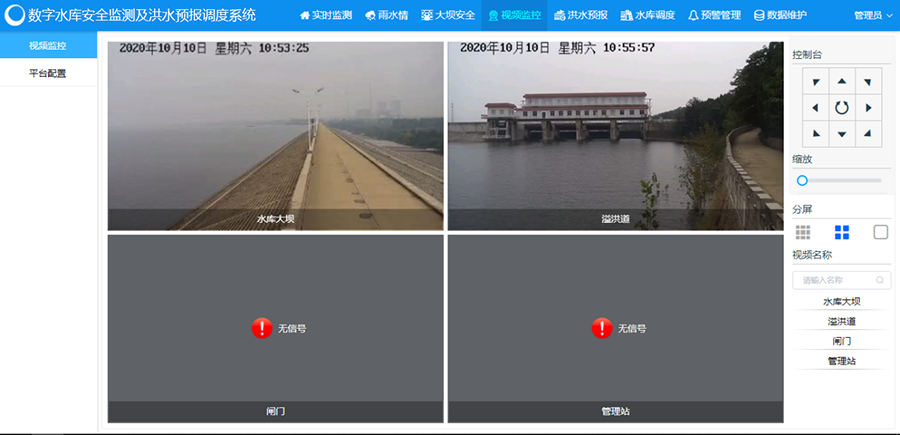900x435 pixels.
Task: Pan the camera right with the right arrow
Action: [867, 107]
